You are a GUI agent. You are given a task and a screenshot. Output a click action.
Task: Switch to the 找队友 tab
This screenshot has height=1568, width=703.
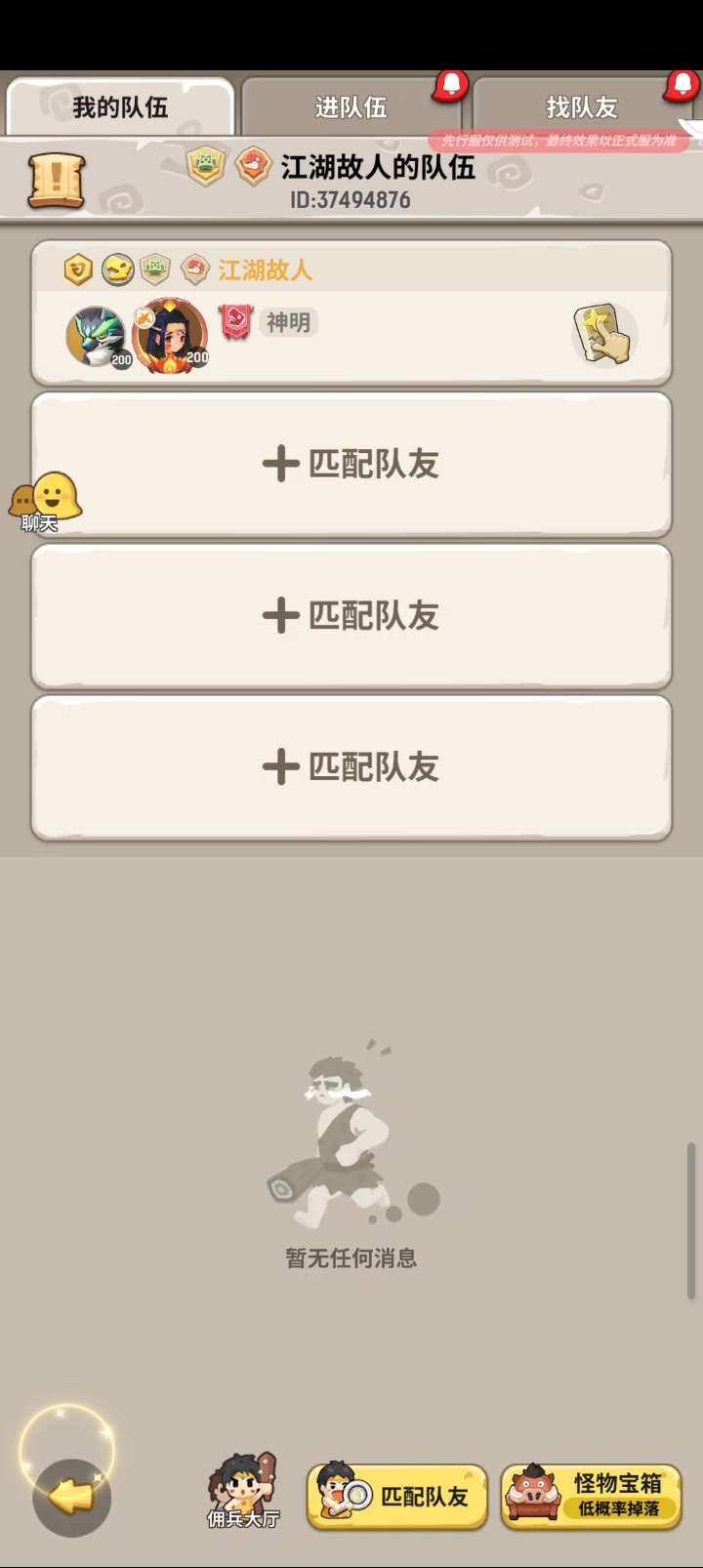click(x=582, y=106)
